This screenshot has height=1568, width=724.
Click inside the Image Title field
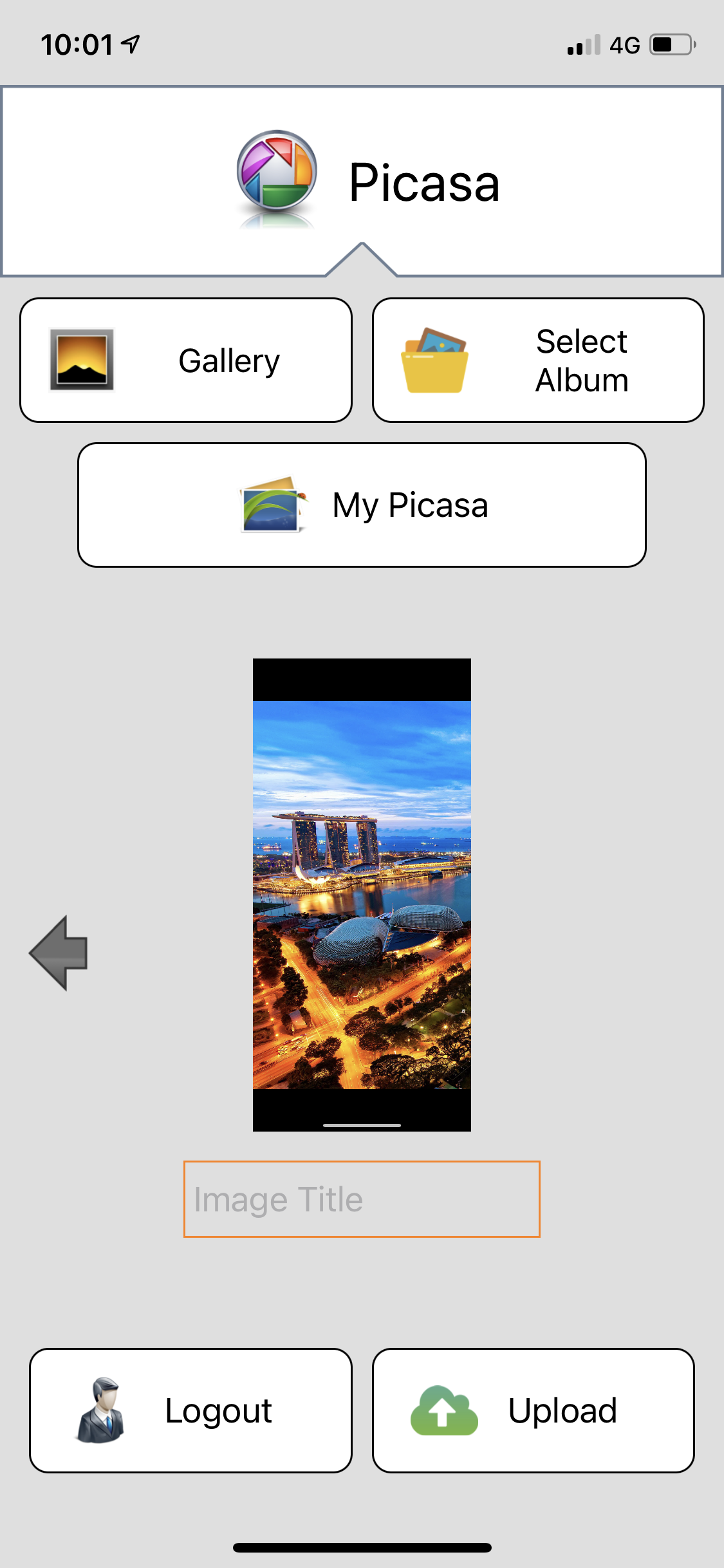pyautogui.click(x=362, y=1199)
